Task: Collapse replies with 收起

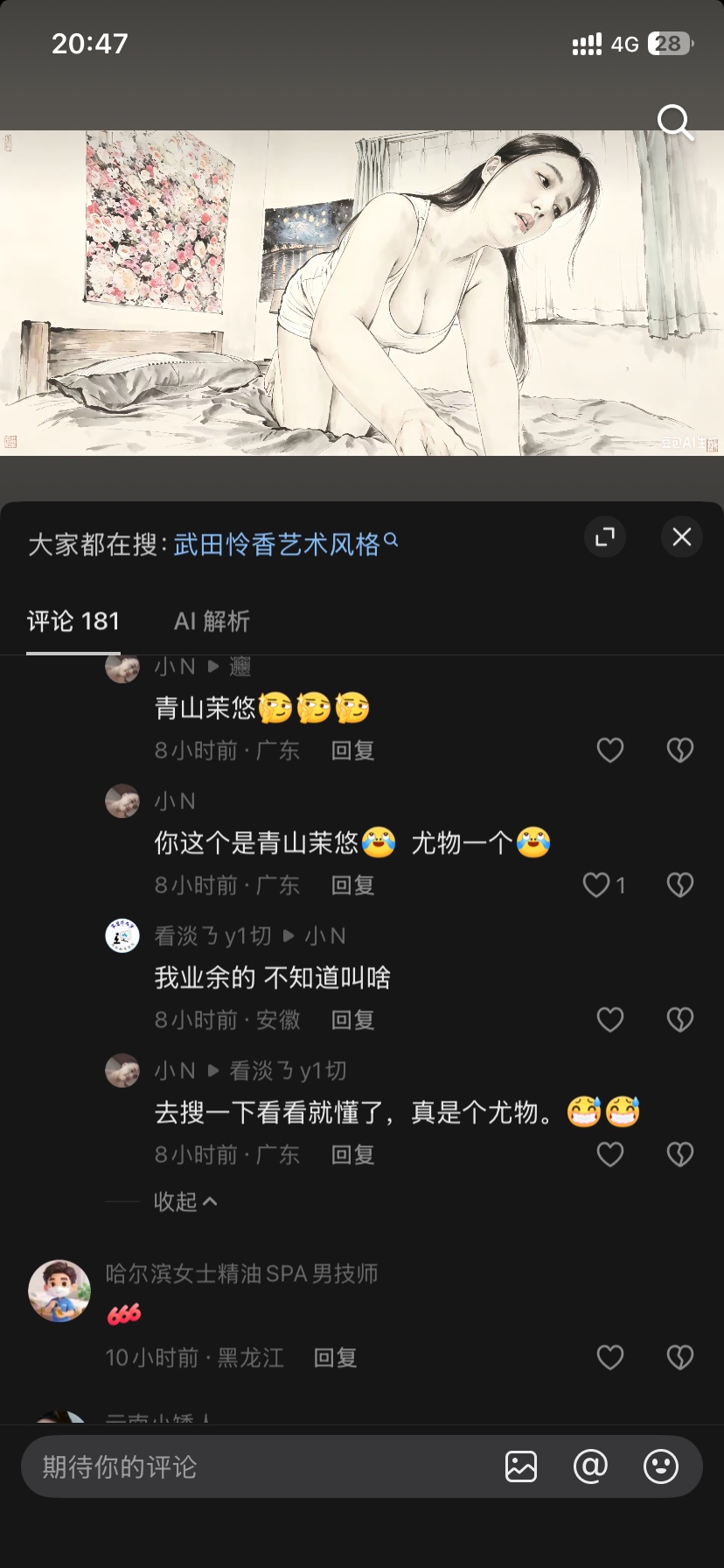Action: [x=185, y=1202]
